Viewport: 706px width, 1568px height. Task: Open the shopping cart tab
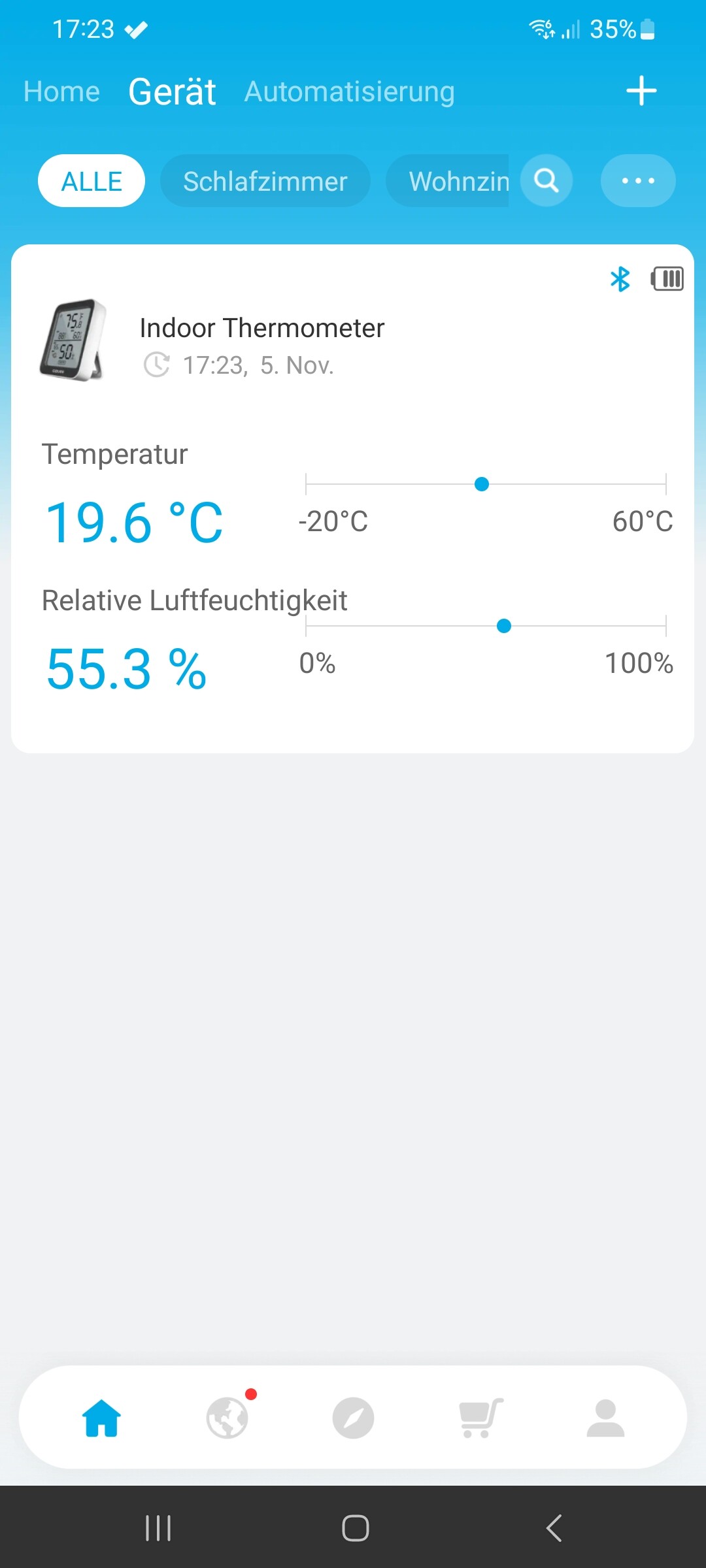480,1418
